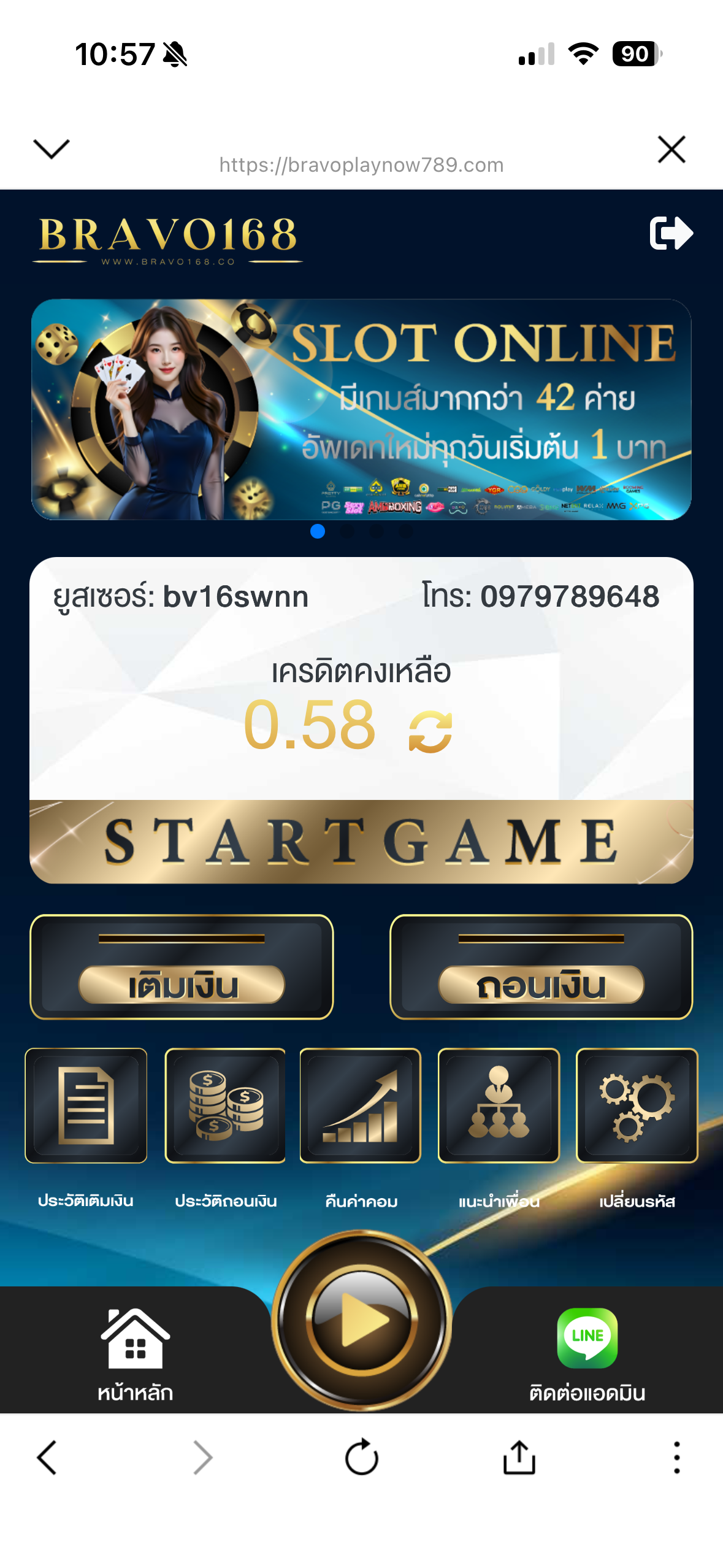Refresh the remaining credit balance
723x1568 pixels.
430,731
